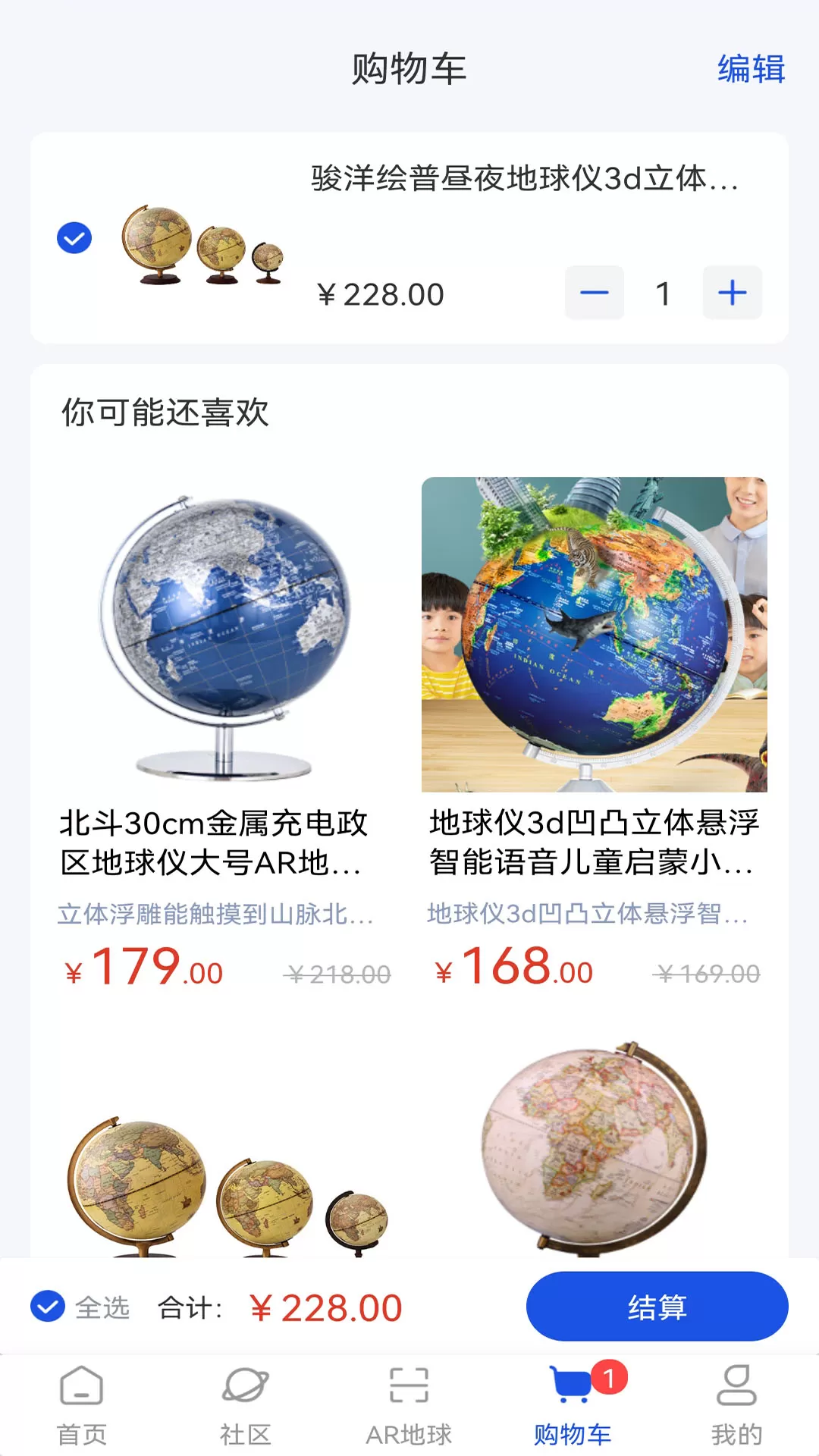Open the AR地球 tab
The width and height of the screenshot is (819, 1456).
tap(409, 1405)
